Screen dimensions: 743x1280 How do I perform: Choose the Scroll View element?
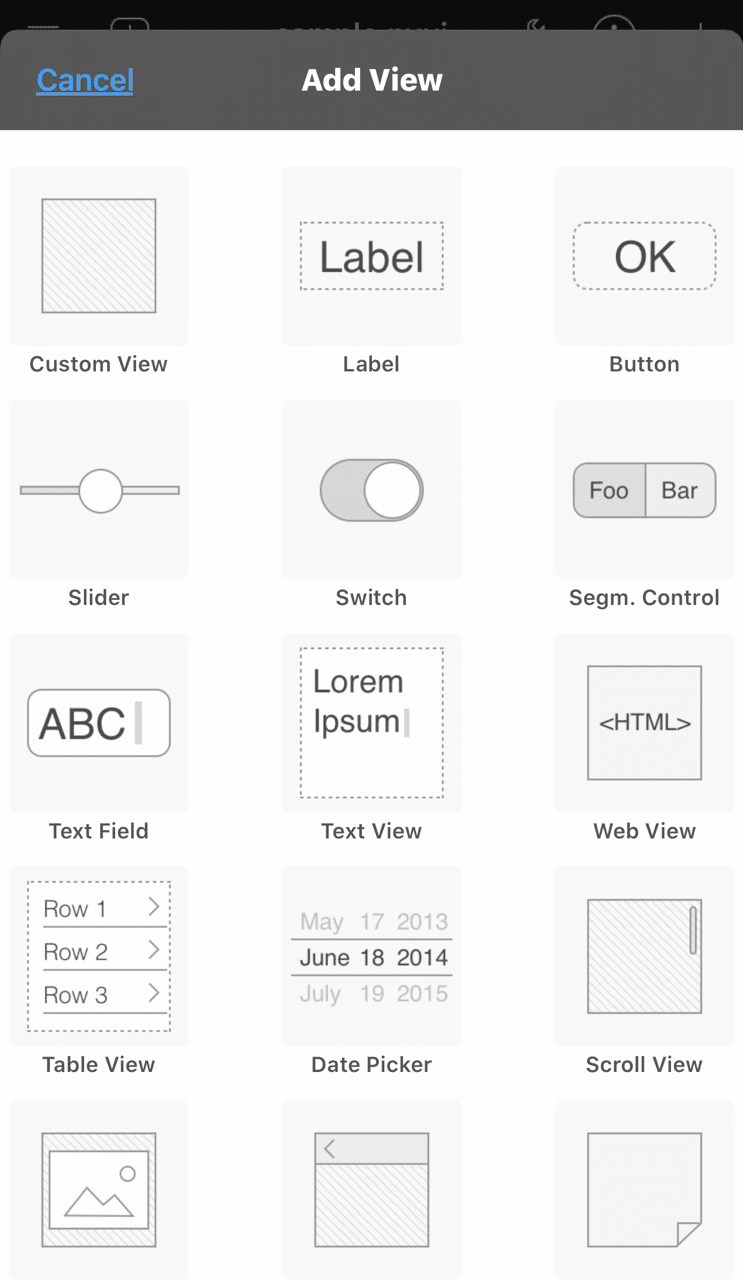coord(644,955)
